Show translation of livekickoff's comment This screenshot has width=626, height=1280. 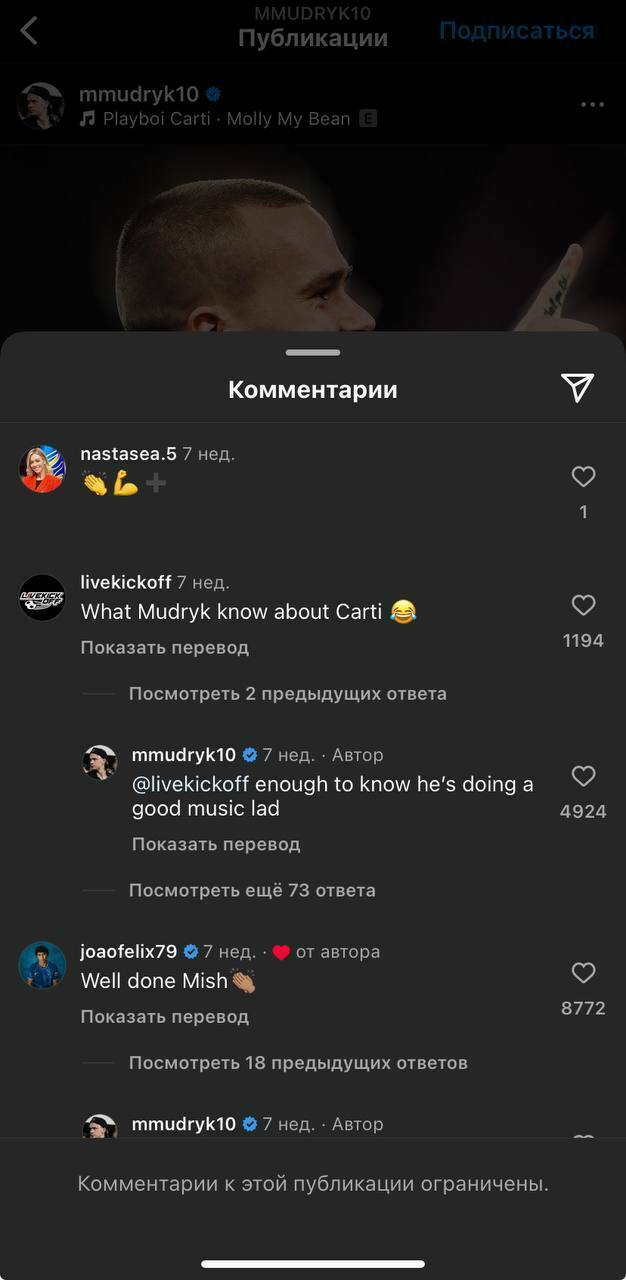(164, 647)
